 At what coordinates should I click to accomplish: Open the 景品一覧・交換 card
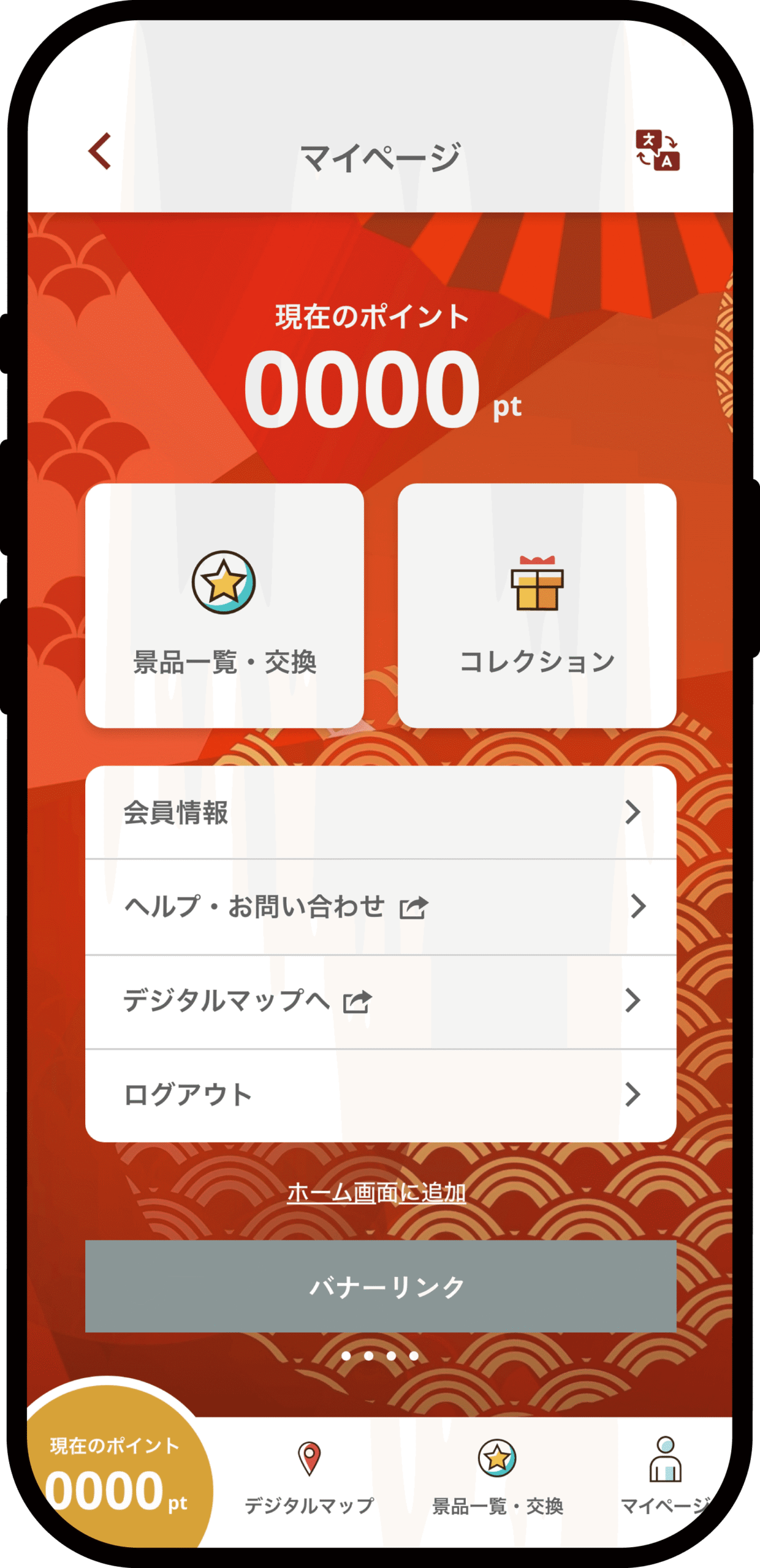pyautogui.click(x=224, y=605)
